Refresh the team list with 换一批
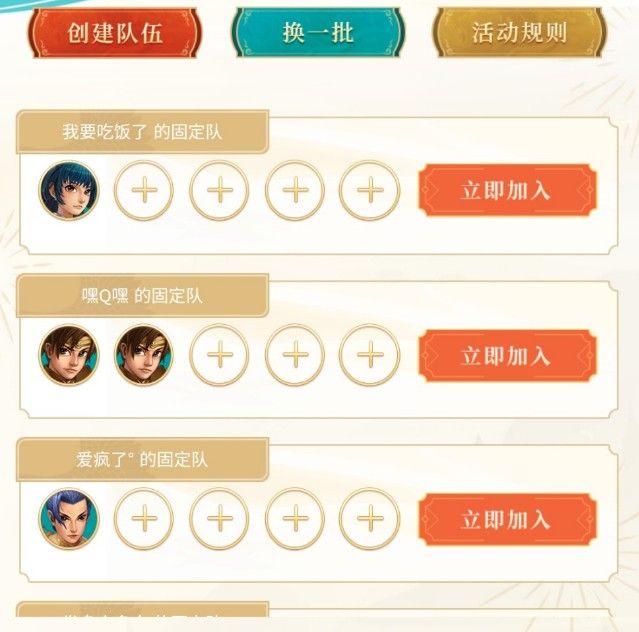 pyautogui.click(x=318, y=32)
